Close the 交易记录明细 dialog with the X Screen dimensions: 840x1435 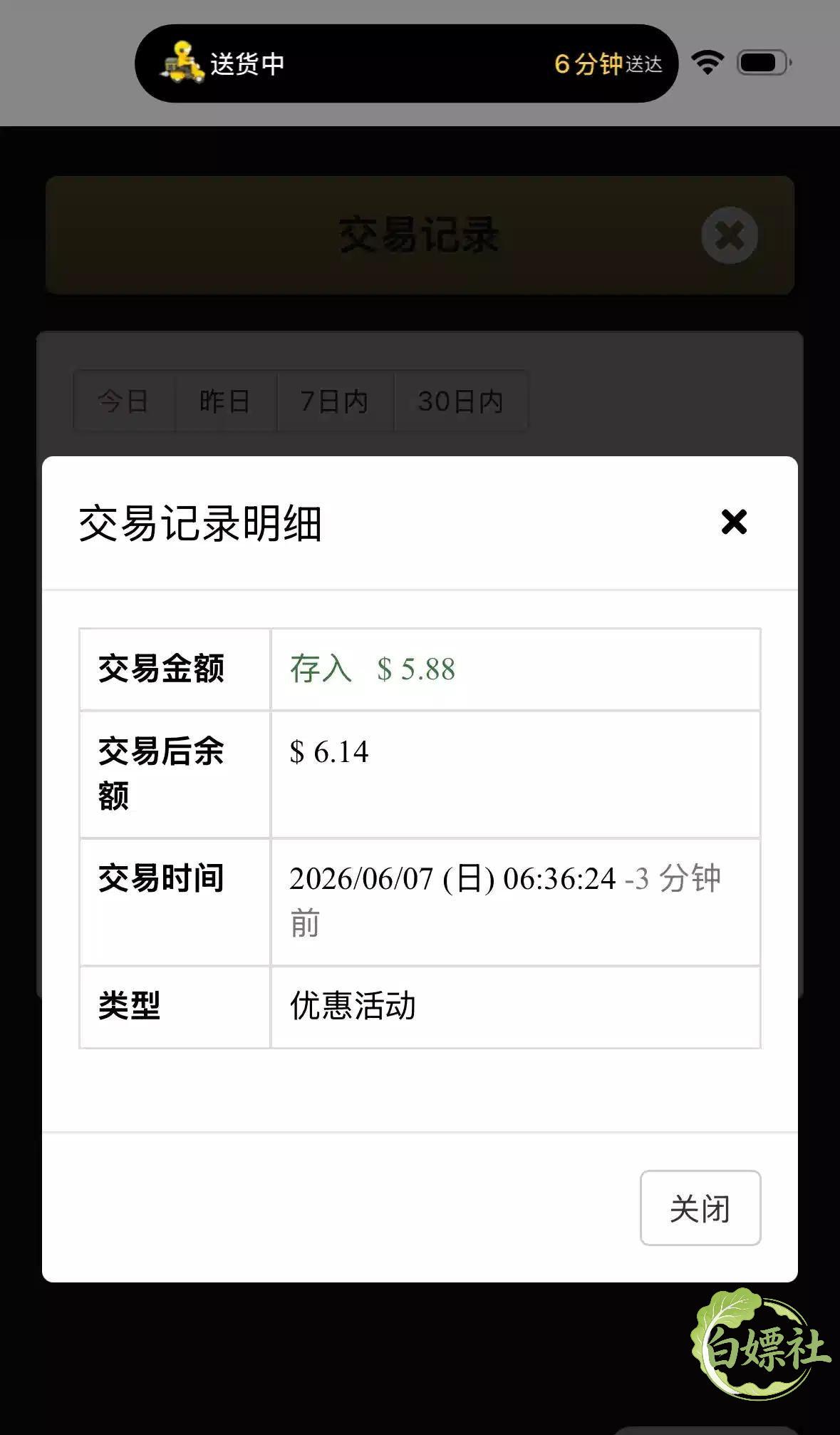click(x=734, y=522)
